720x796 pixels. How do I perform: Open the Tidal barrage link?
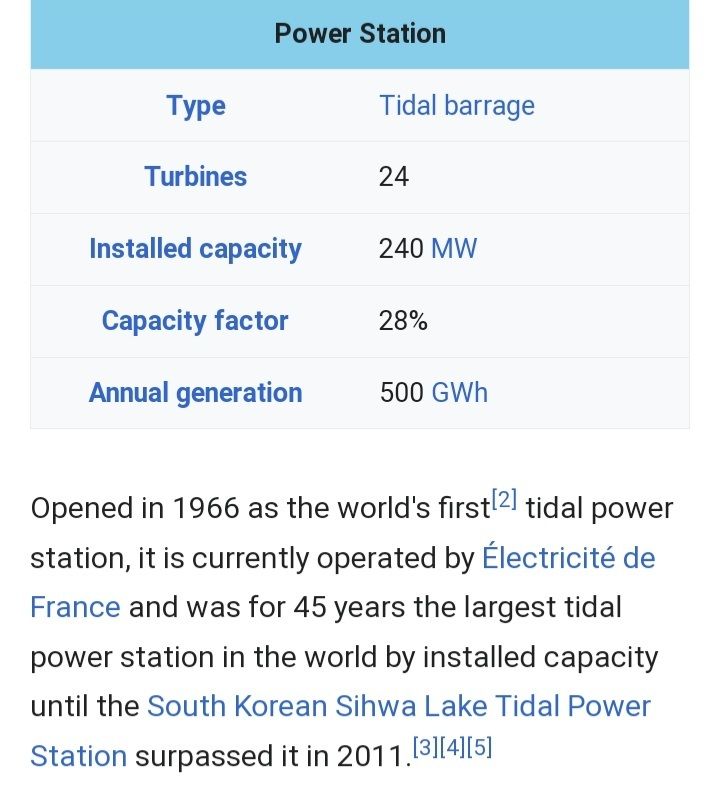(456, 106)
